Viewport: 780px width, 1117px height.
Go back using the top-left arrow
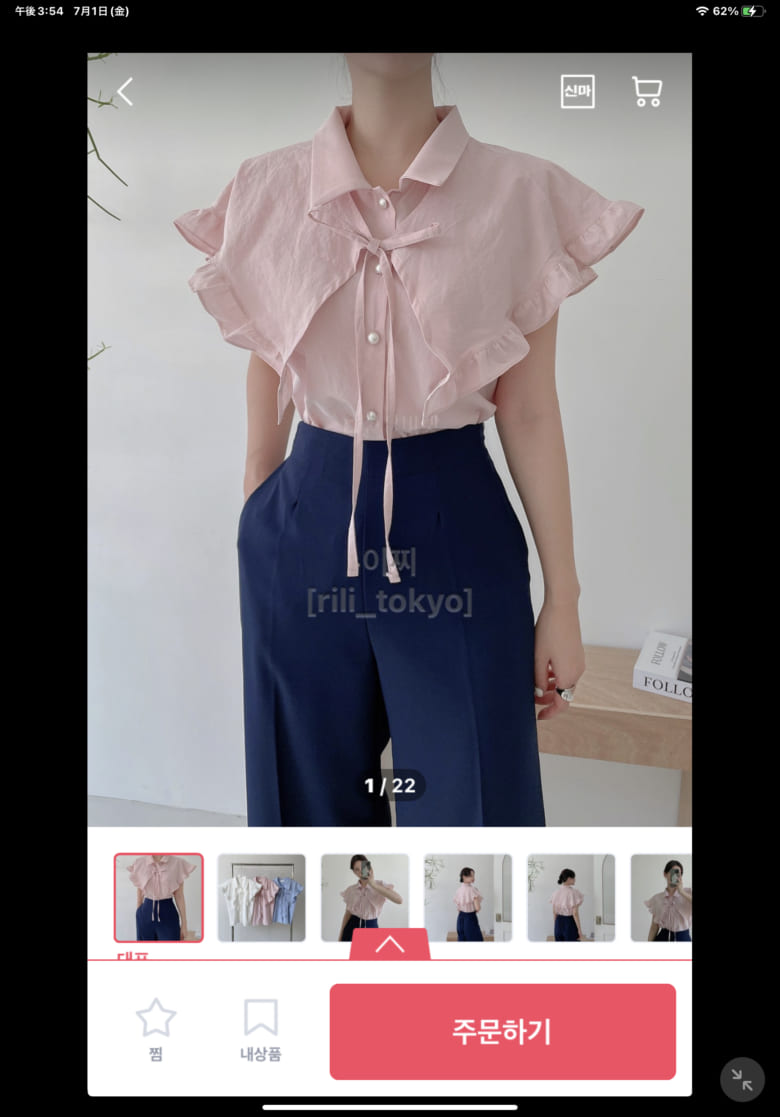pyautogui.click(x=125, y=92)
